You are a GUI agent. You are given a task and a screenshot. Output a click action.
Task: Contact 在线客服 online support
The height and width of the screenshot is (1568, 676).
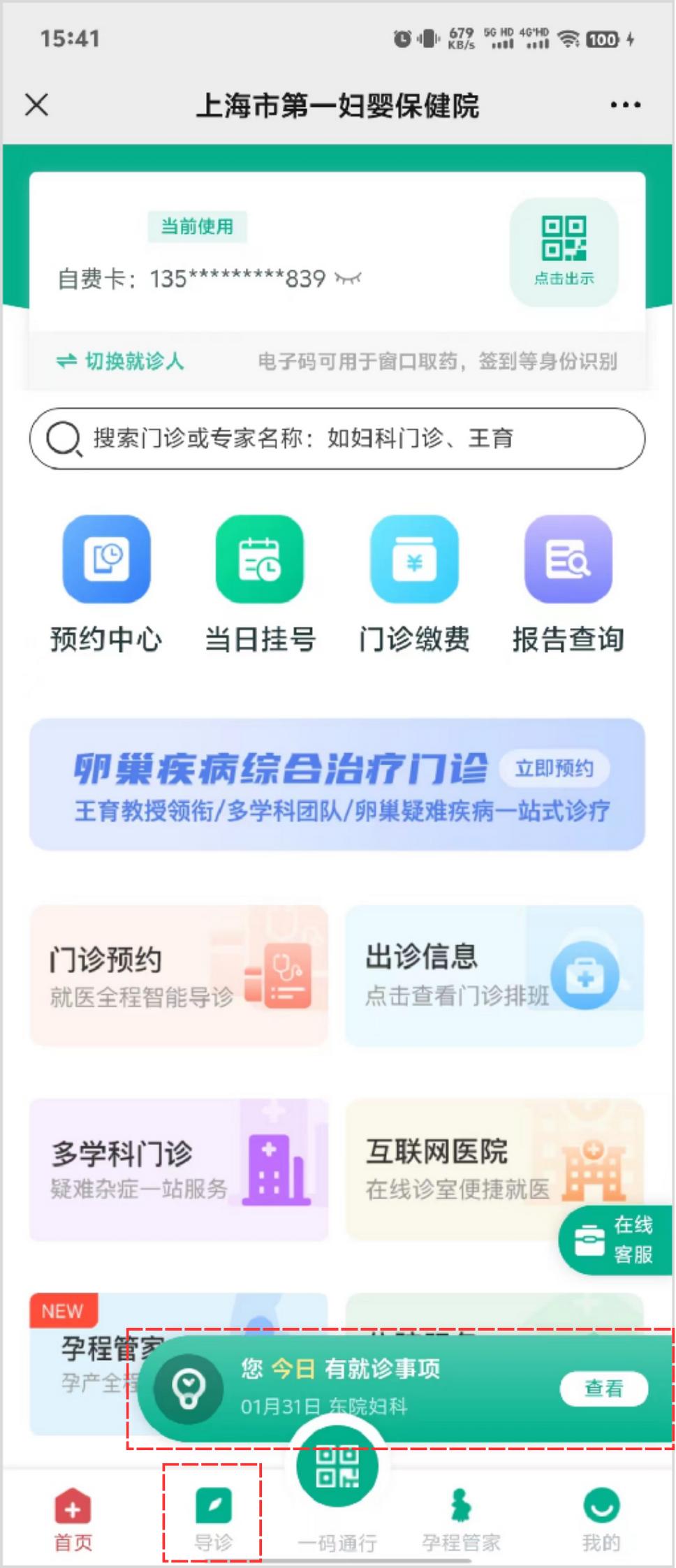(616, 1240)
